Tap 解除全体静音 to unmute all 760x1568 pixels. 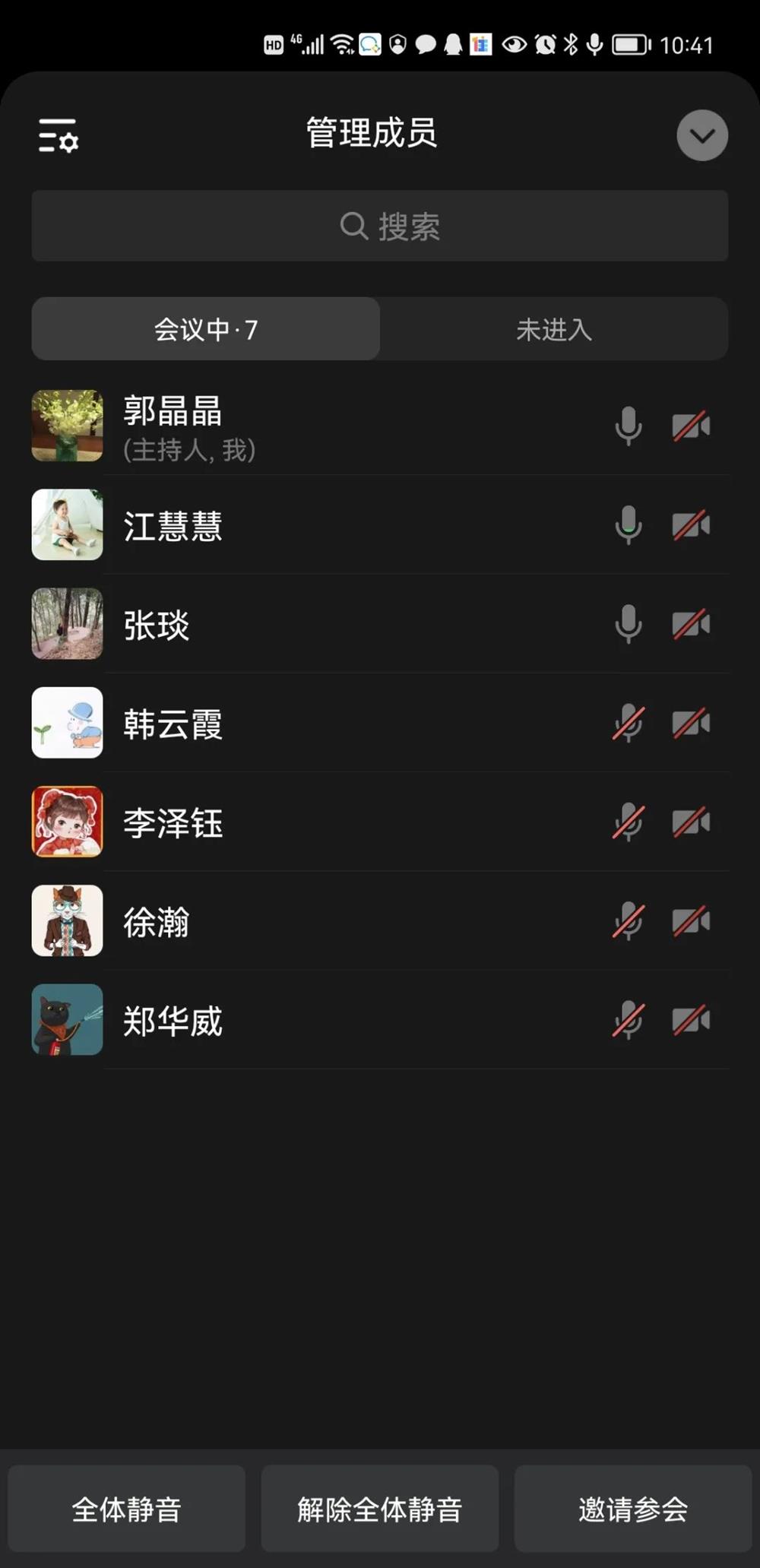click(x=380, y=1509)
